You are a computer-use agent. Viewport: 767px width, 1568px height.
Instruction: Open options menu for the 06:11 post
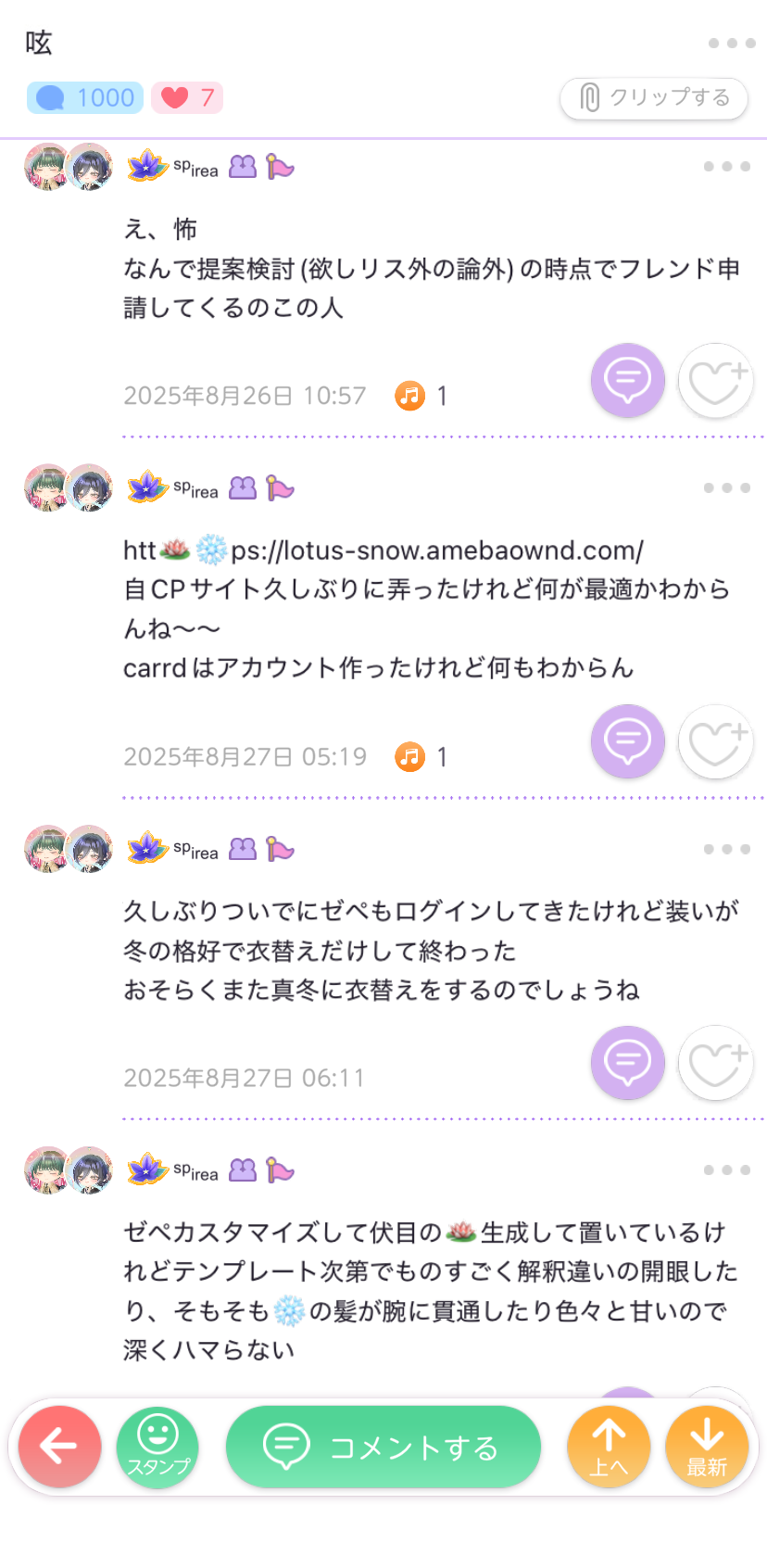click(x=726, y=850)
